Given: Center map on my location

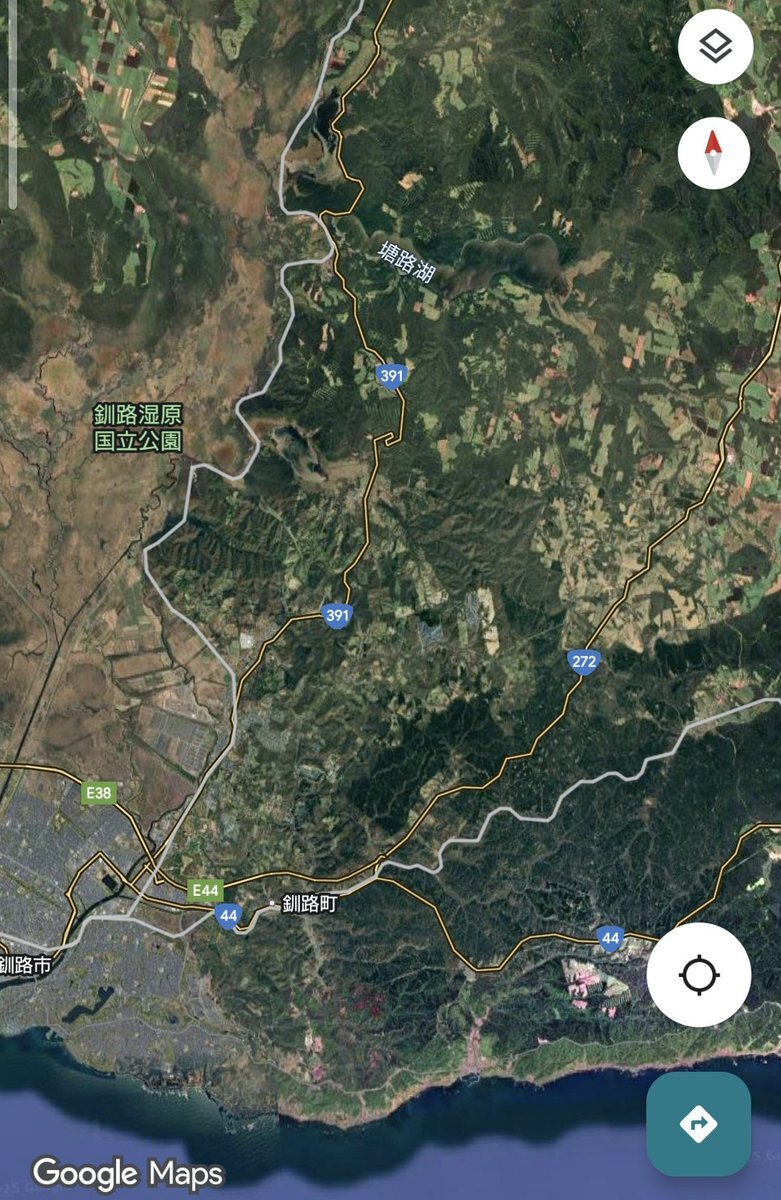Looking at the screenshot, I should tap(698, 975).
